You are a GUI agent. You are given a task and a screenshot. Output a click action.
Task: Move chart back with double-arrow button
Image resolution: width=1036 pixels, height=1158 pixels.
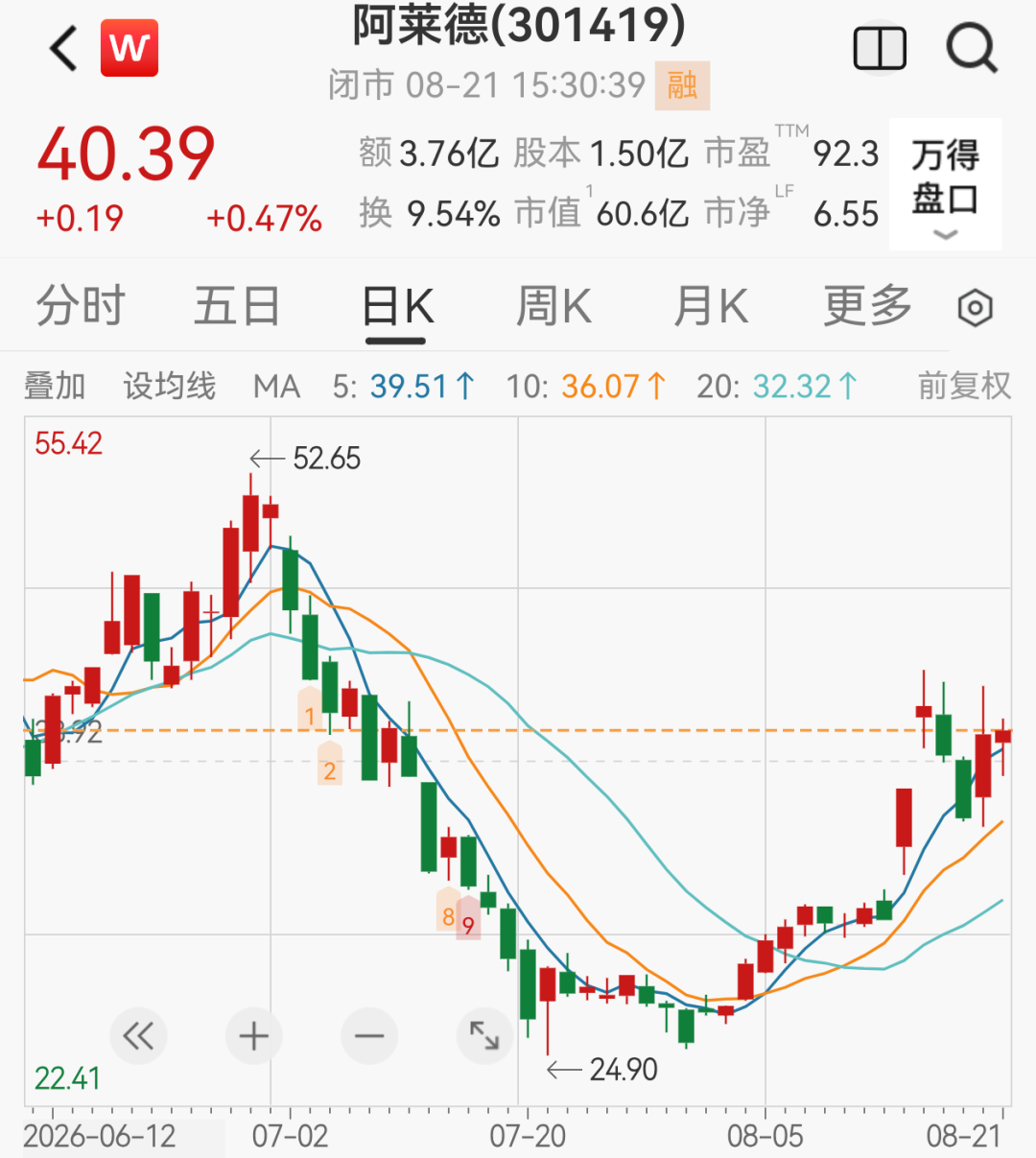[x=138, y=1036]
